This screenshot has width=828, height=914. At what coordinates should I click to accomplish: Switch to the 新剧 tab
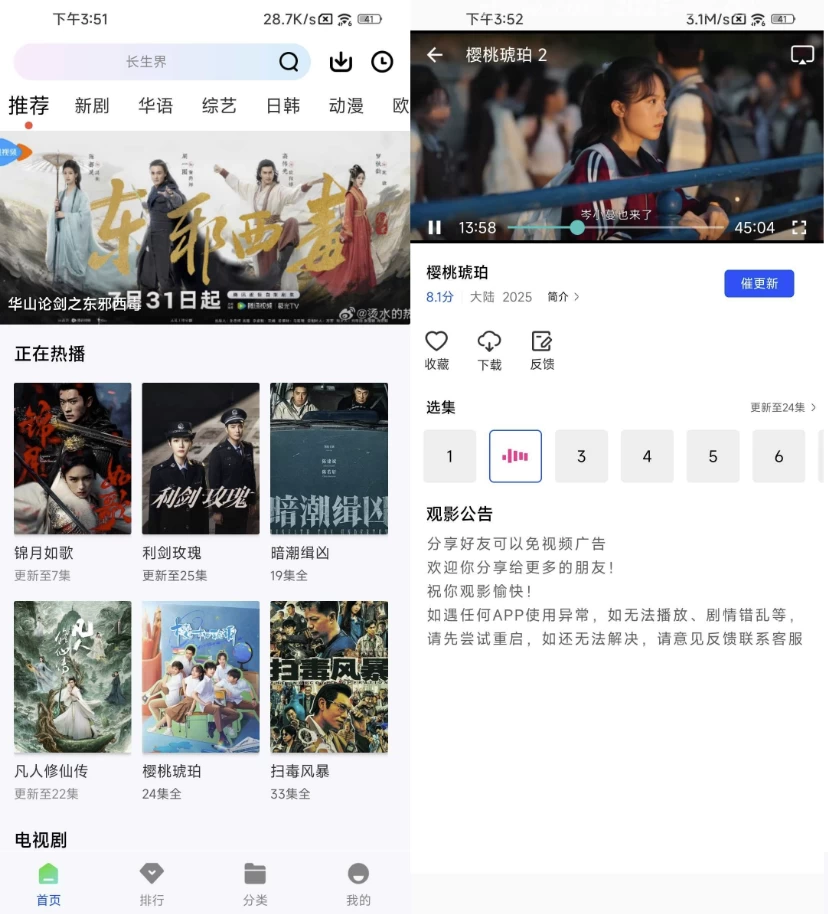92,106
